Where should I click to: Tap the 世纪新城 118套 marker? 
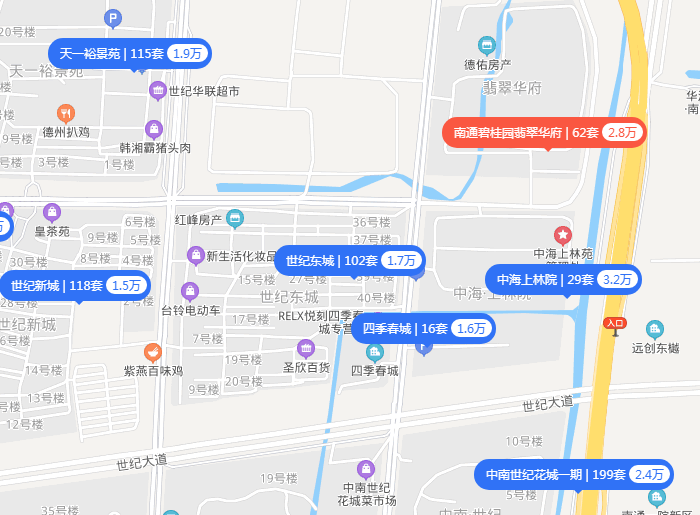pyautogui.click(x=75, y=285)
